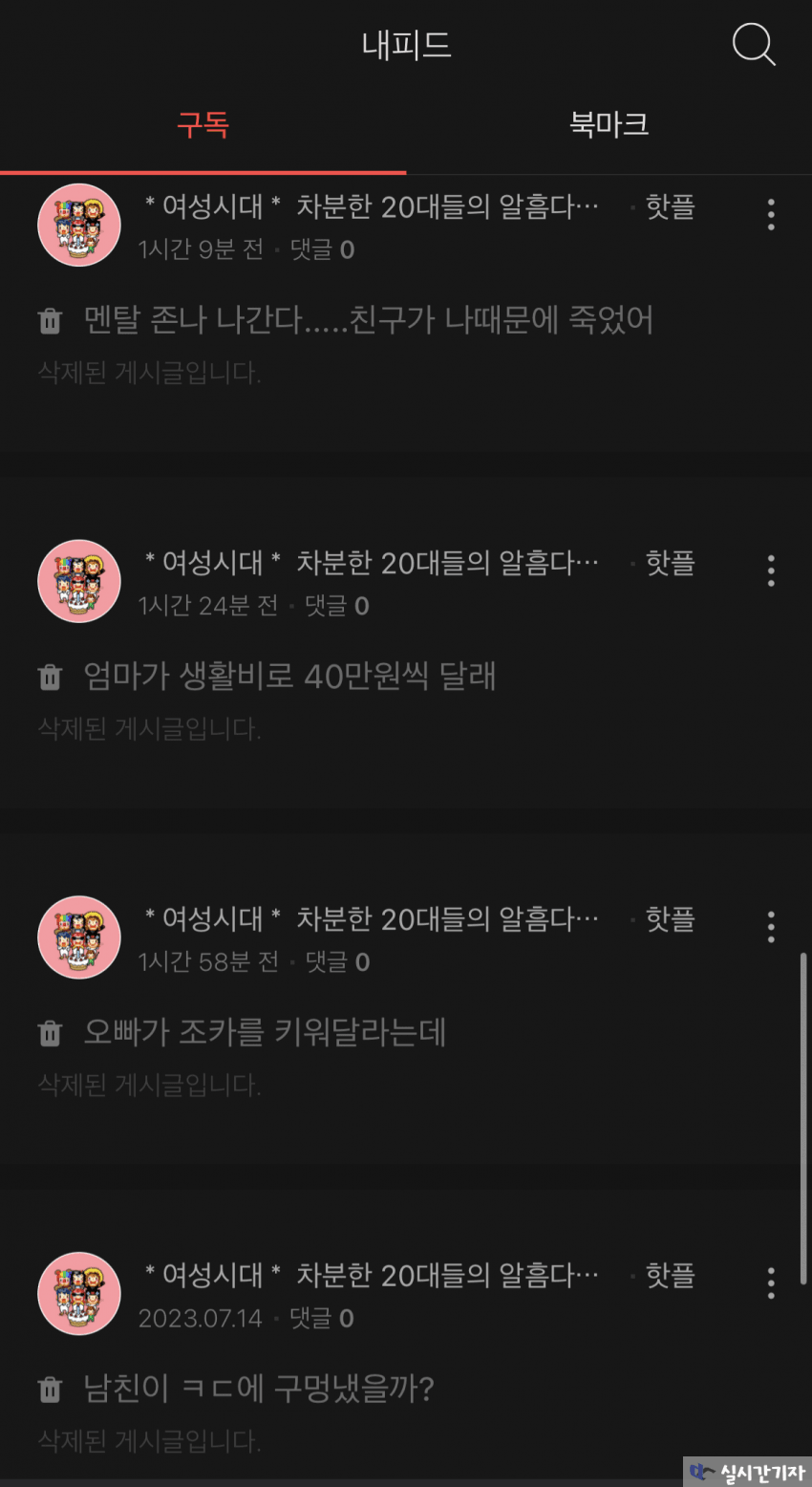The width and height of the screenshot is (812, 1487).
Task: Open overflow menu for 2023.07.14 post
Action: [771, 1282]
